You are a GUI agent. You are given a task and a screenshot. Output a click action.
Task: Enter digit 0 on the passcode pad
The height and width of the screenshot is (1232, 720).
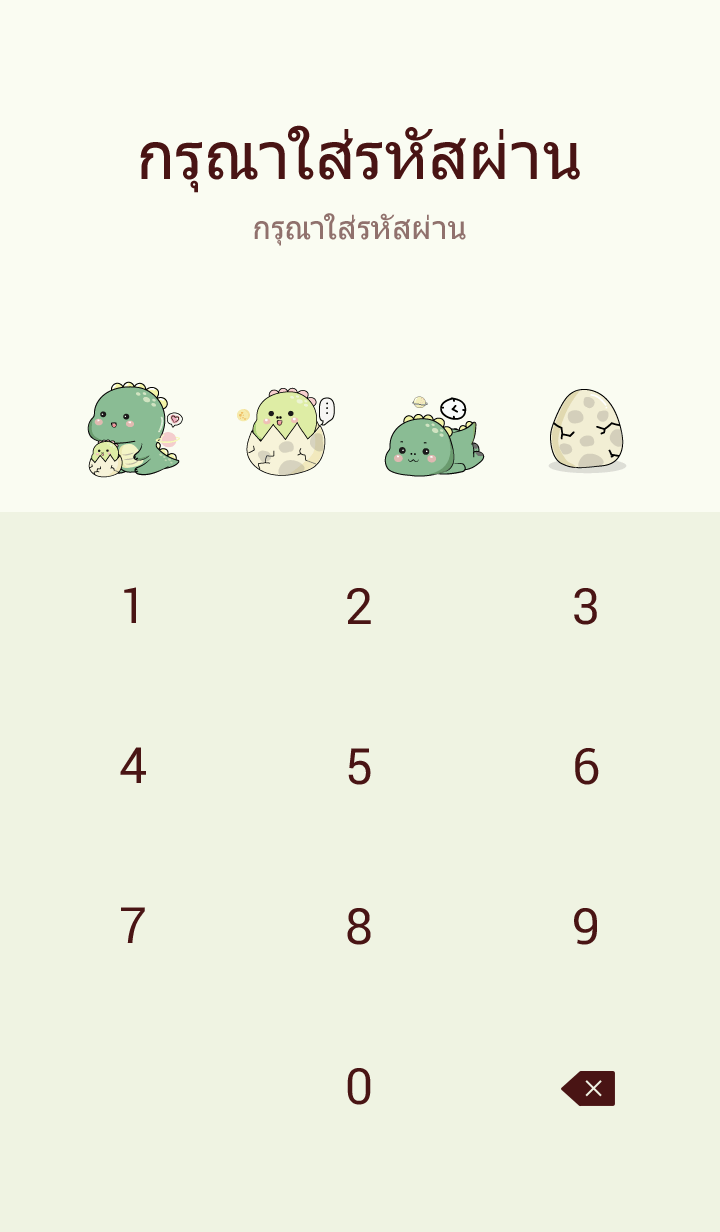(359, 1087)
